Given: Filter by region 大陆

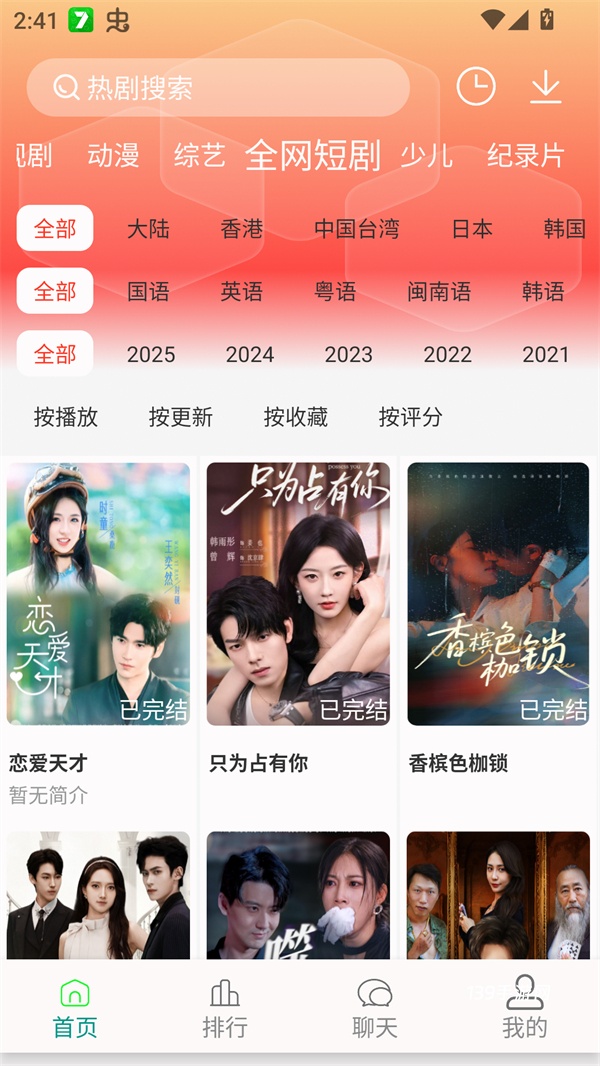Looking at the screenshot, I should click(148, 228).
